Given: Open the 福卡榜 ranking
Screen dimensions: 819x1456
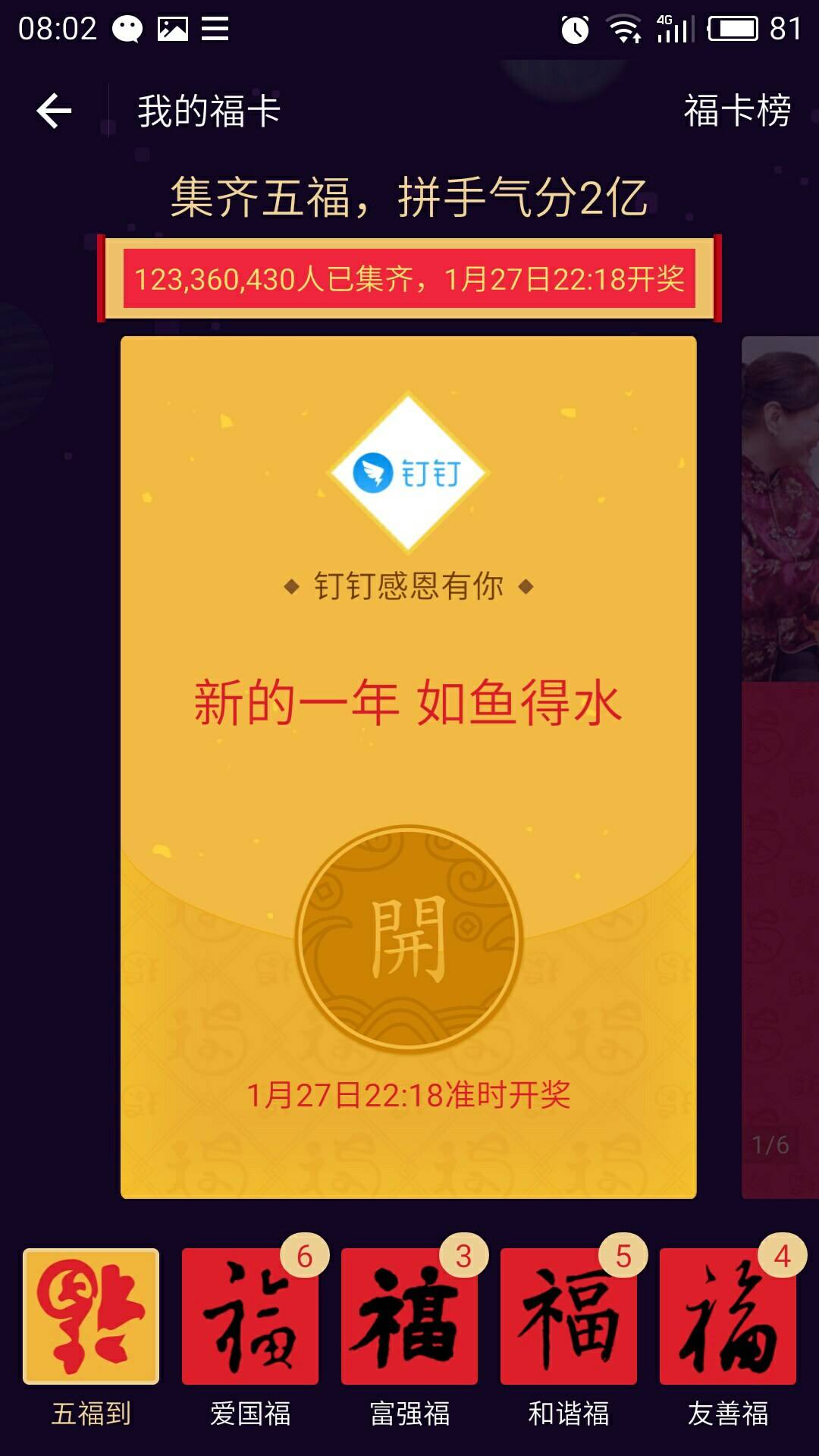Looking at the screenshot, I should [x=736, y=111].
